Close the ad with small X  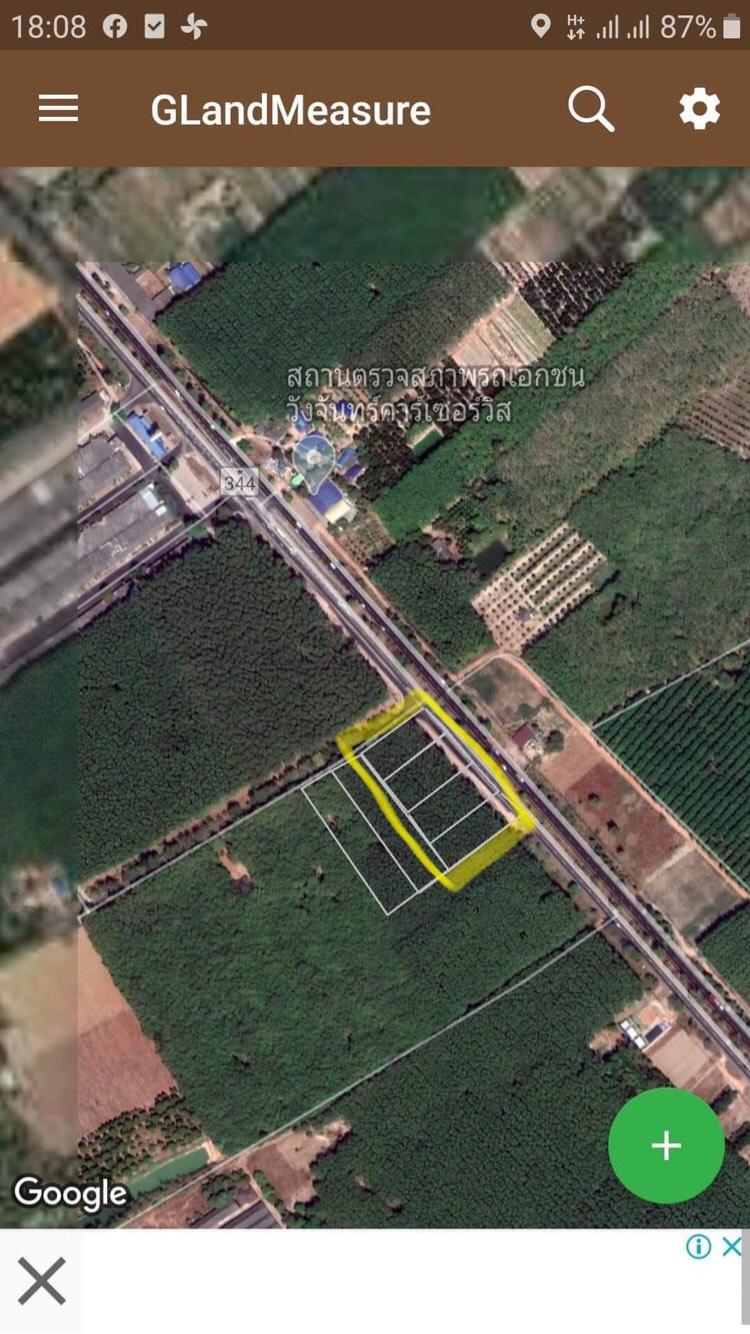(732, 1246)
